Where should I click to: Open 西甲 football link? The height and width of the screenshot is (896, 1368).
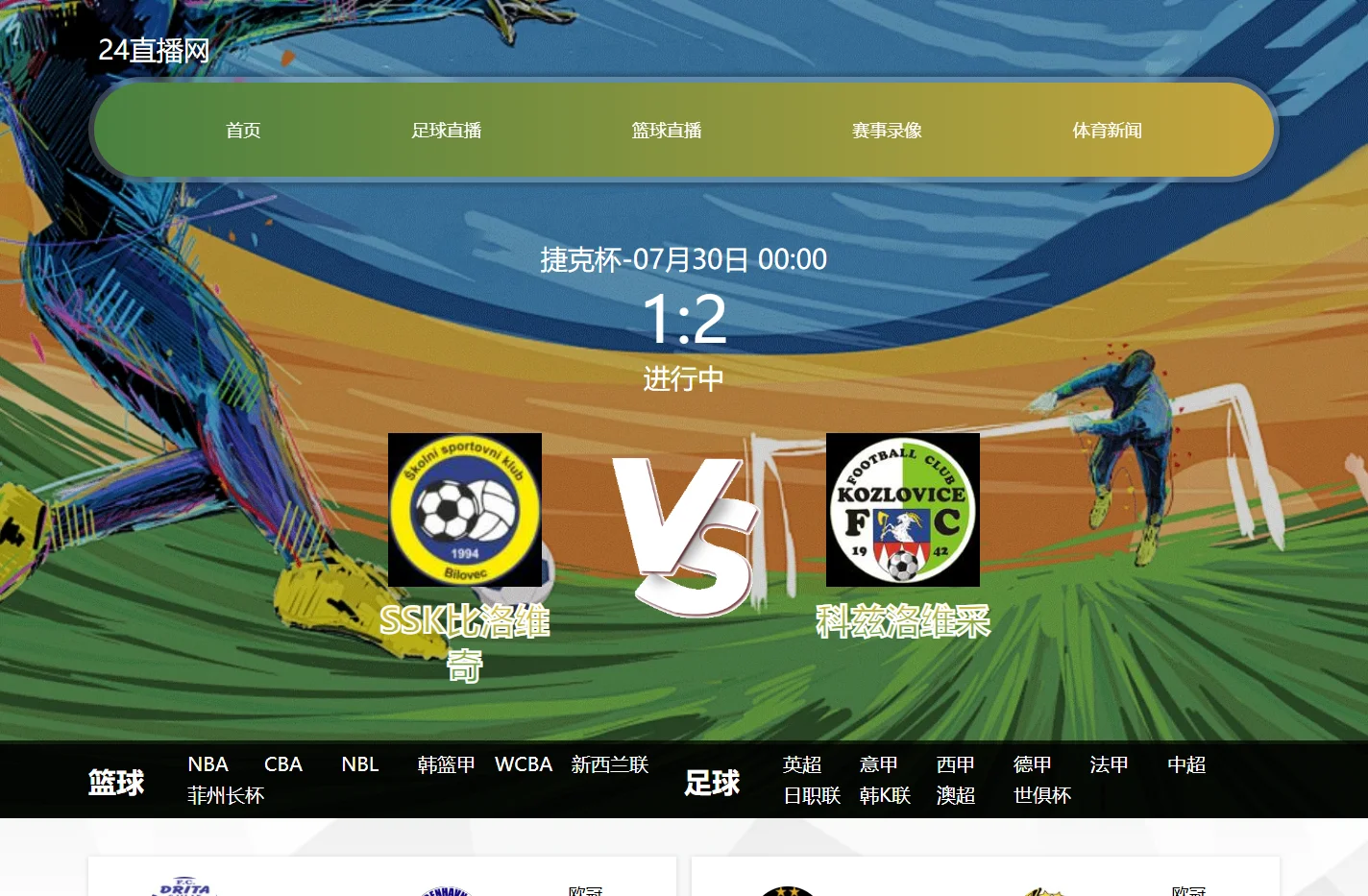click(x=956, y=764)
